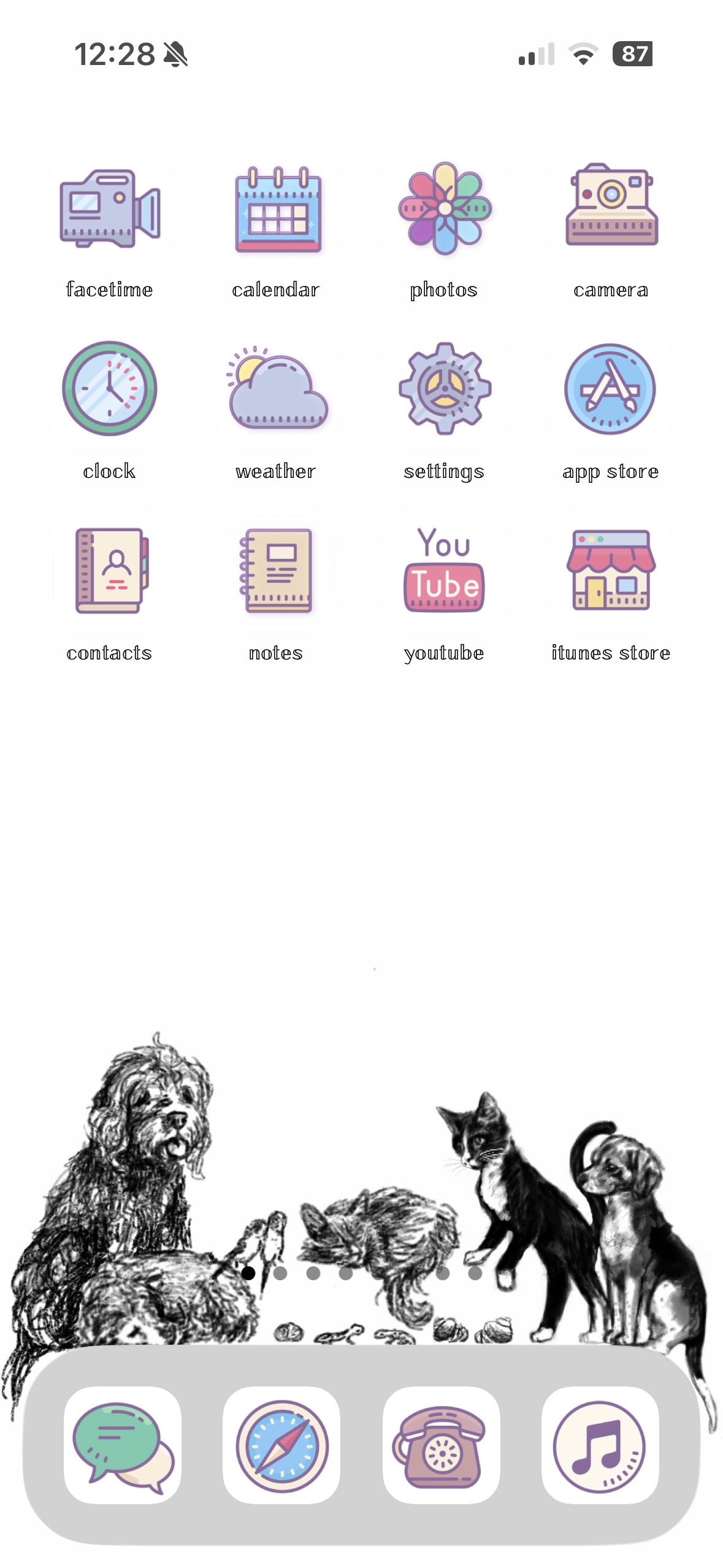Launch the YouTube app
The height and width of the screenshot is (1568, 723).
pos(445,571)
